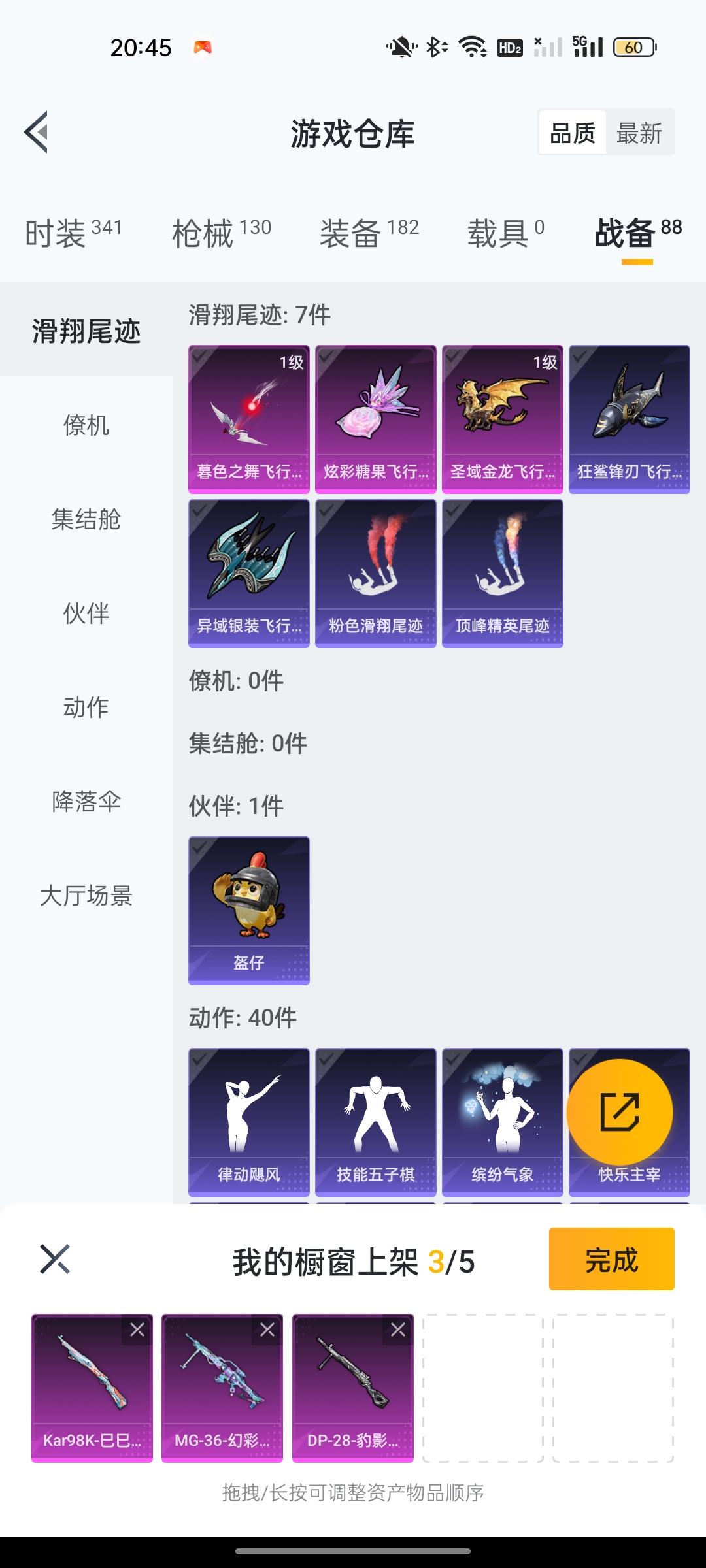Open the 装备 tab
Image resolution: width=706 pixels, height=1568 pixels.
(369, 233)
